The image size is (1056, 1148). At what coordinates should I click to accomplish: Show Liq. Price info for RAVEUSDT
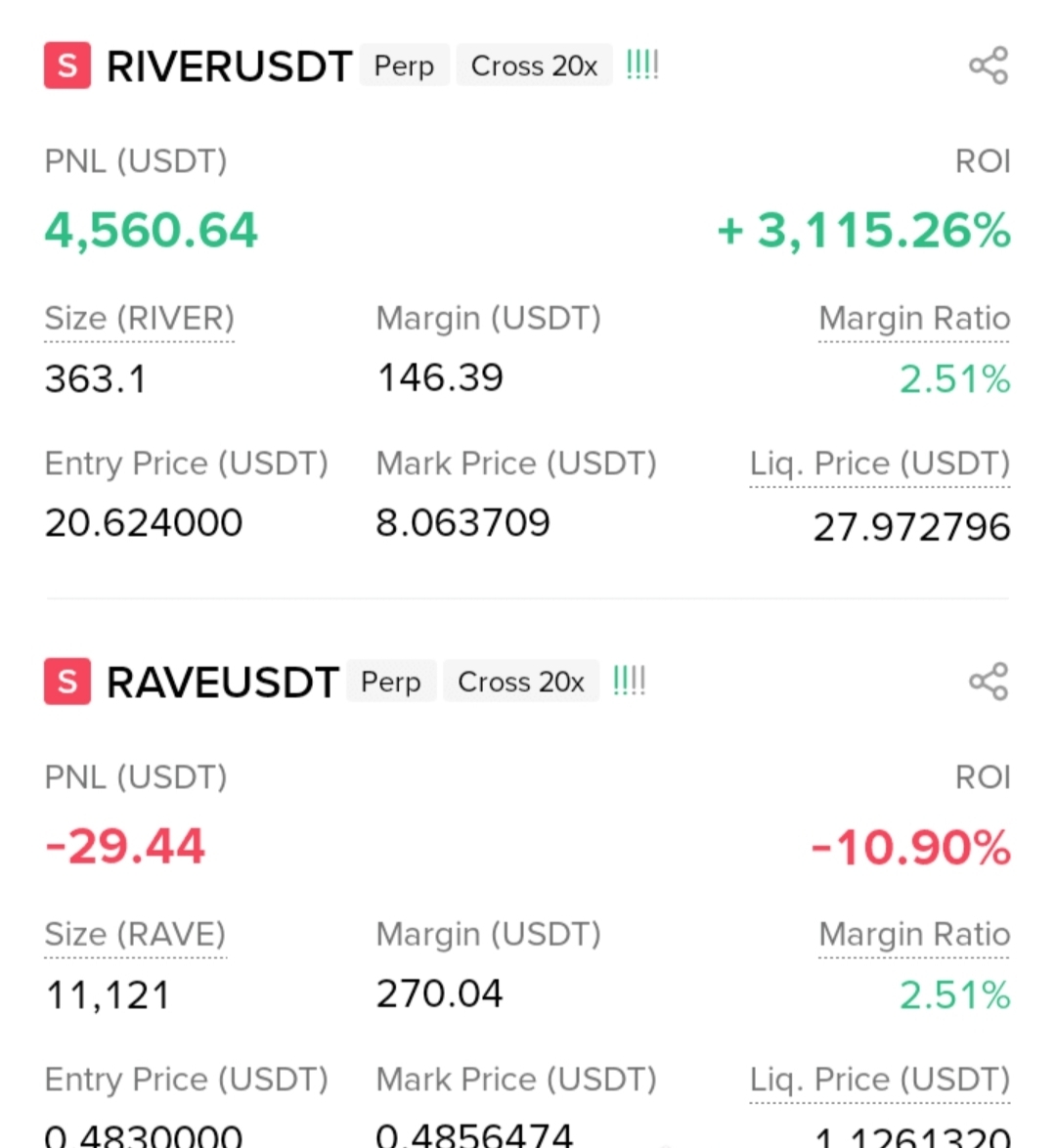879,1080
